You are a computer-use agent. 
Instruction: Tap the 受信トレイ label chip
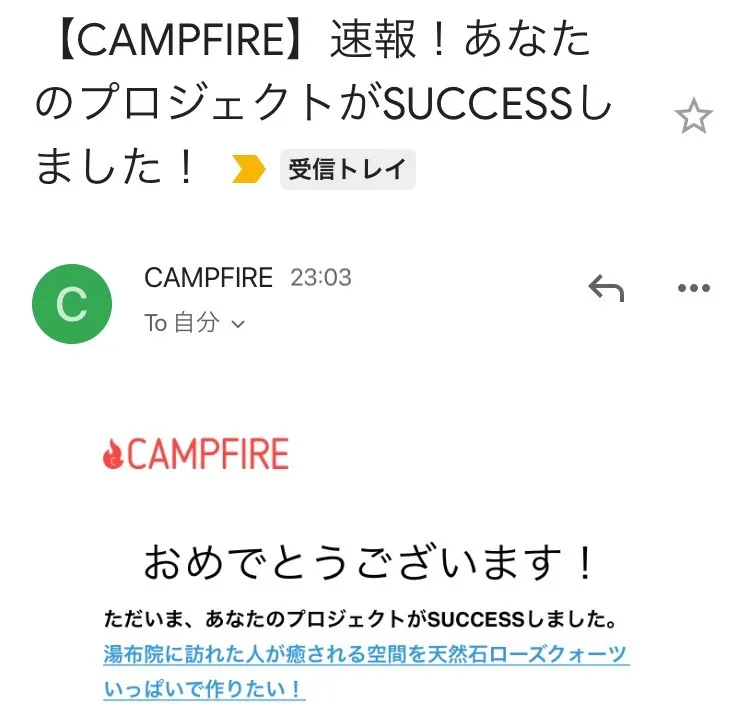tap(347, 170)
